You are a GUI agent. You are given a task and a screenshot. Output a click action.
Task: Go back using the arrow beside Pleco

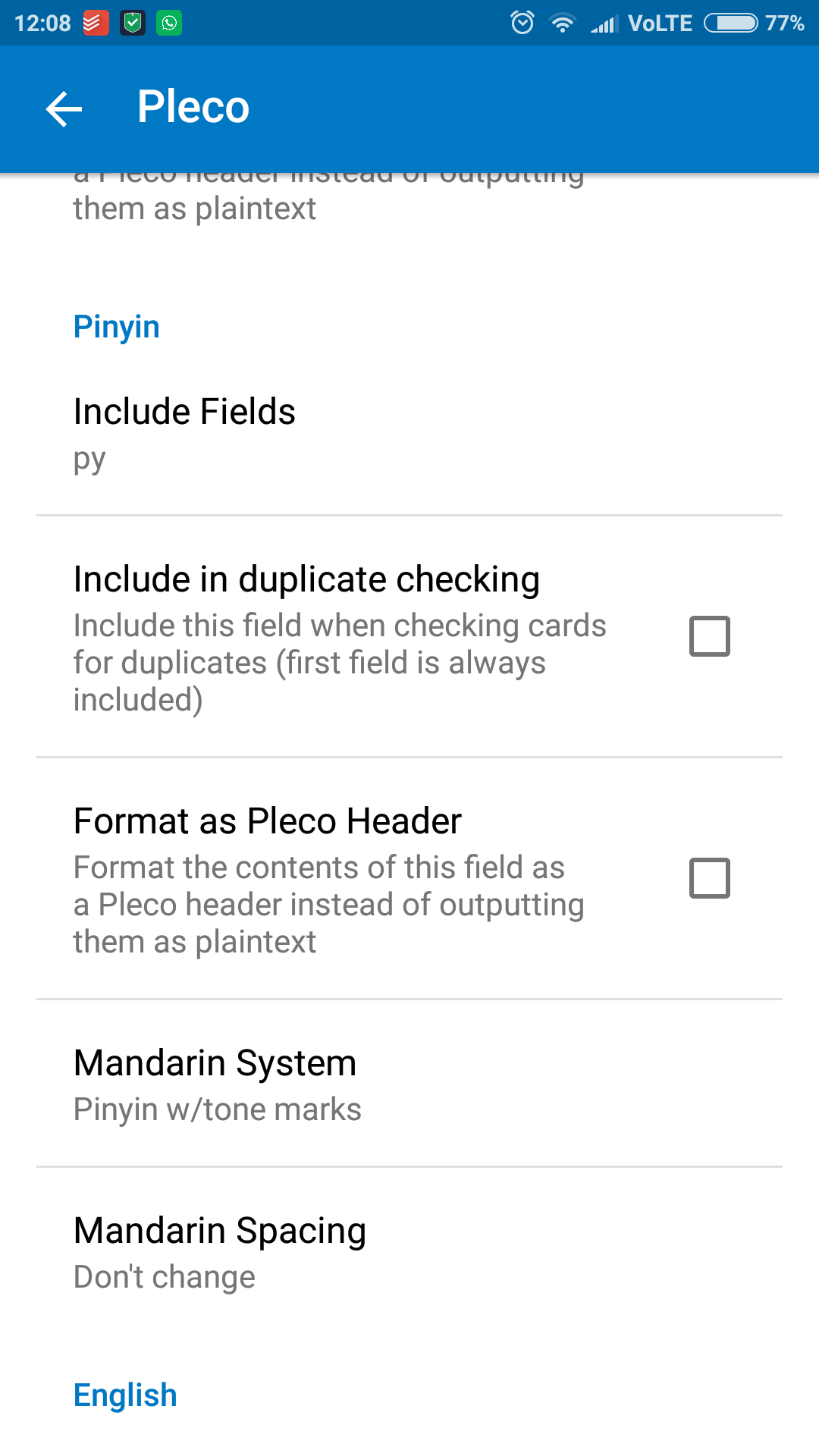64,109
